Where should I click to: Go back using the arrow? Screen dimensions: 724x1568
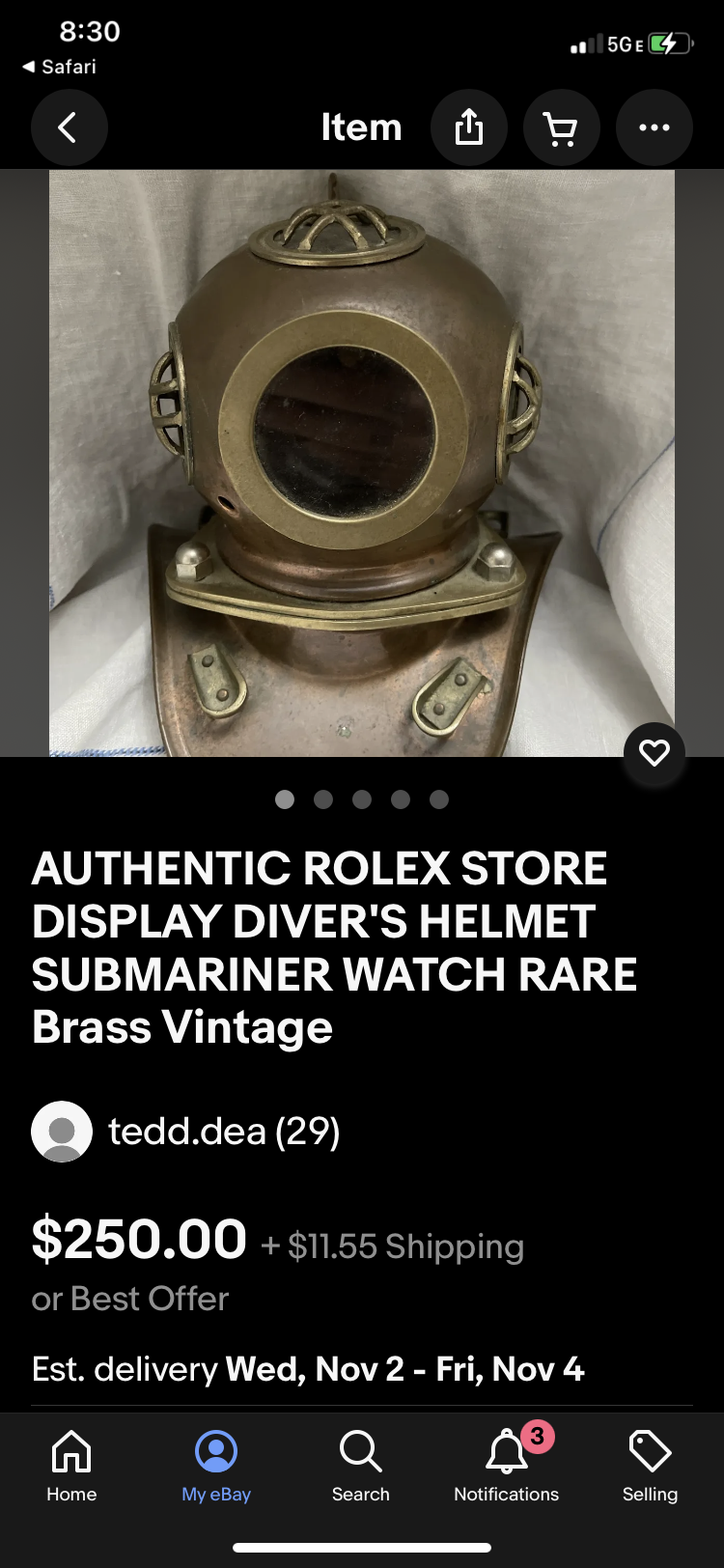point(69,127)
